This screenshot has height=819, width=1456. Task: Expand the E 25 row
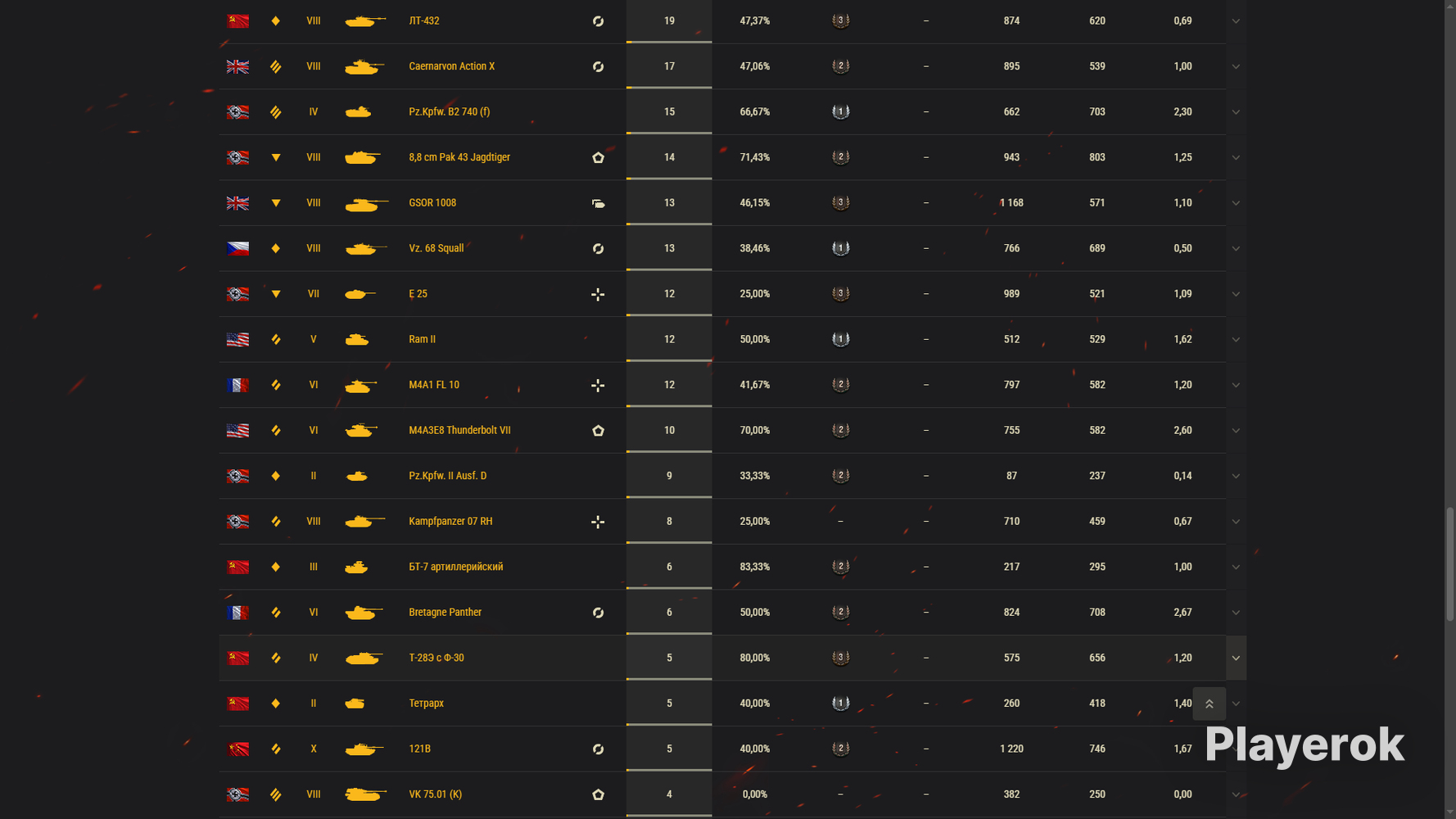[1236, 294]
